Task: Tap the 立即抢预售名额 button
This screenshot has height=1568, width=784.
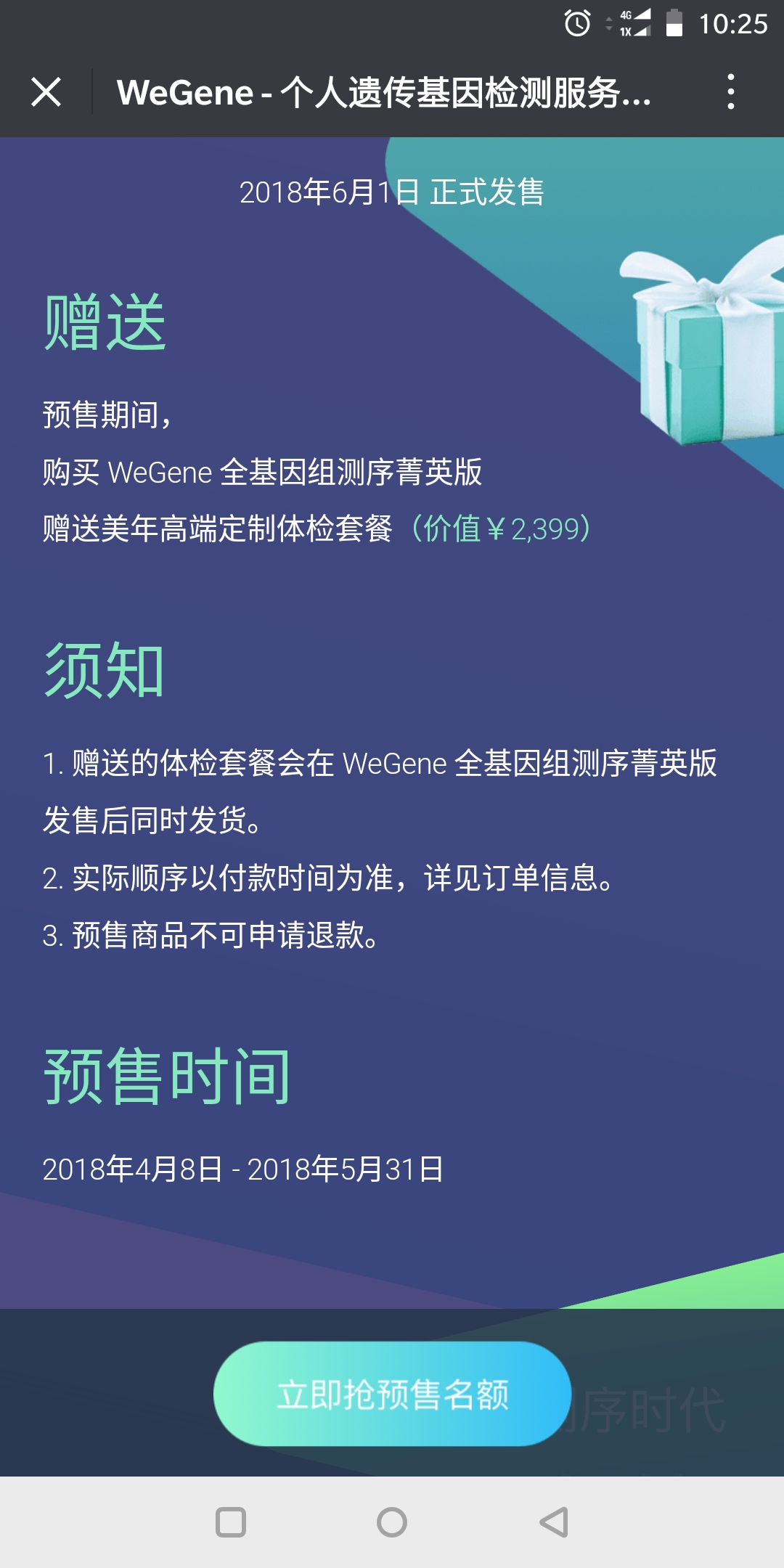Action: (x=392, y=1394)
